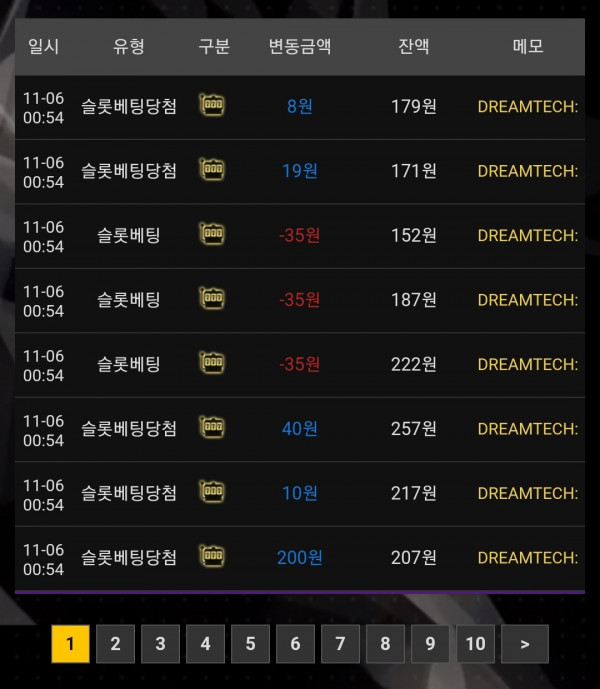Jump to page 8
600x689 pixels.
(385, 644)
